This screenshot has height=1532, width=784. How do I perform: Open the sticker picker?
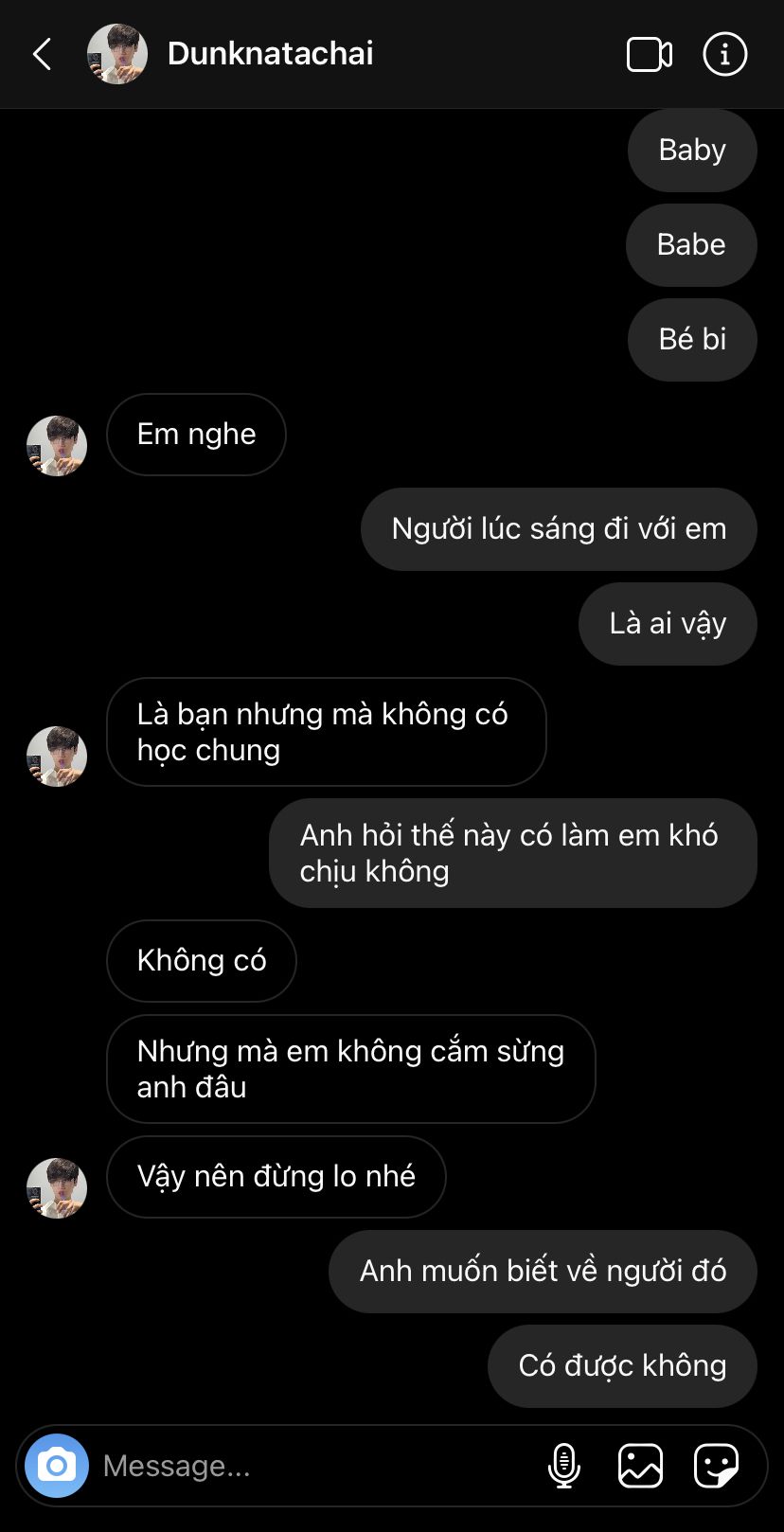click(716, 1466)
